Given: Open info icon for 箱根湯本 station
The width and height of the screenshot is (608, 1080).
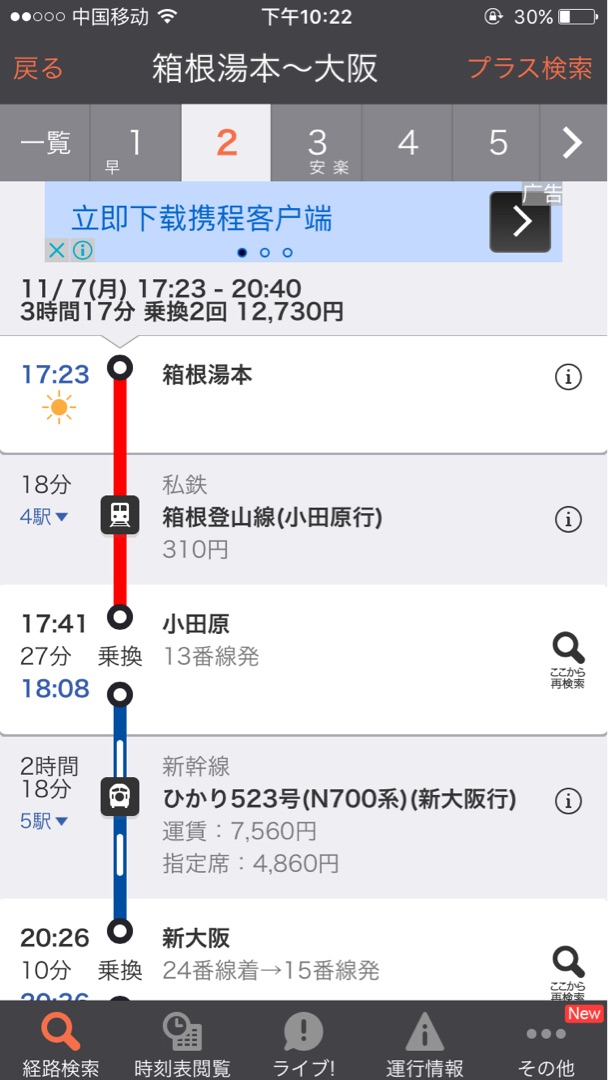Looking at the screenshot, I should pyautogui.click(x=568, y=377).
